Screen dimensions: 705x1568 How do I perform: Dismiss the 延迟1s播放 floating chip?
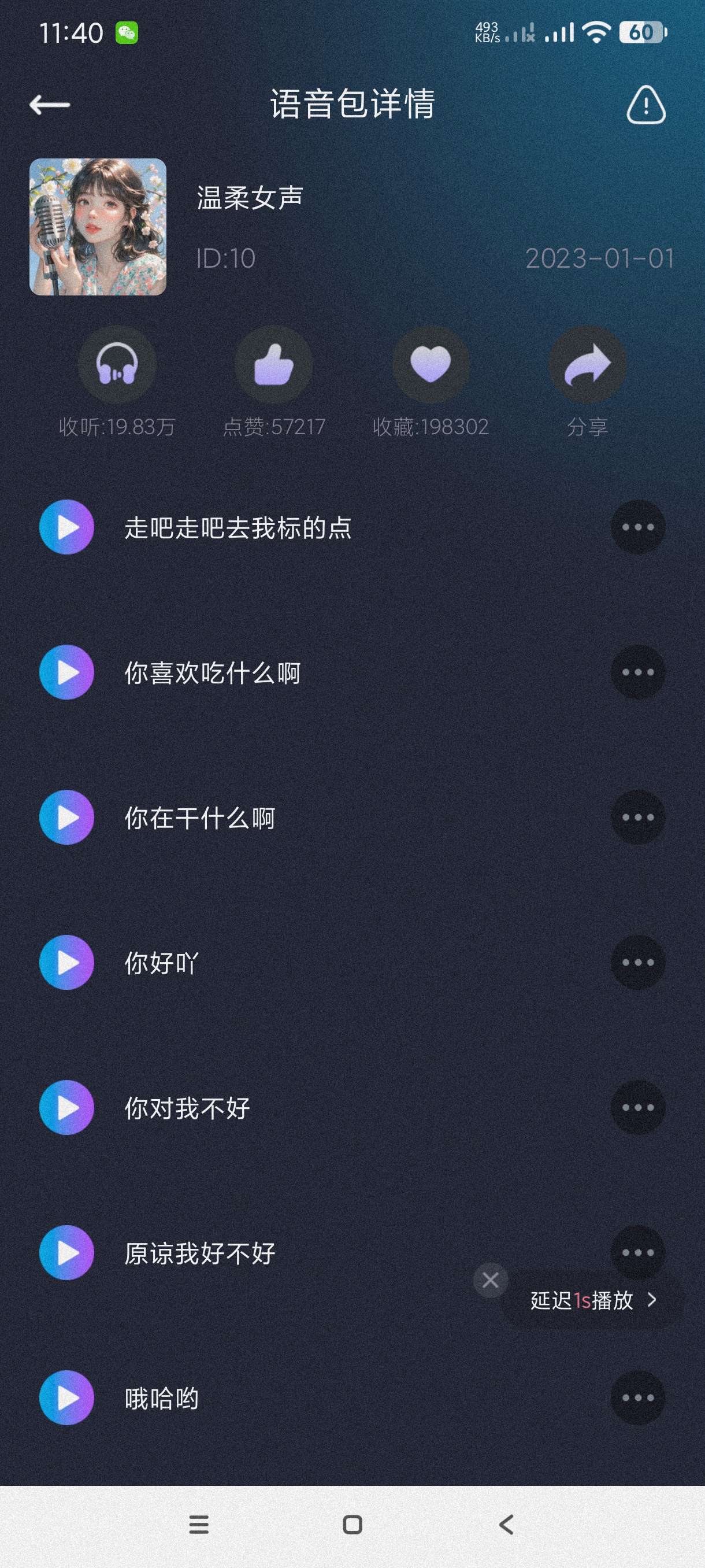490,1281
